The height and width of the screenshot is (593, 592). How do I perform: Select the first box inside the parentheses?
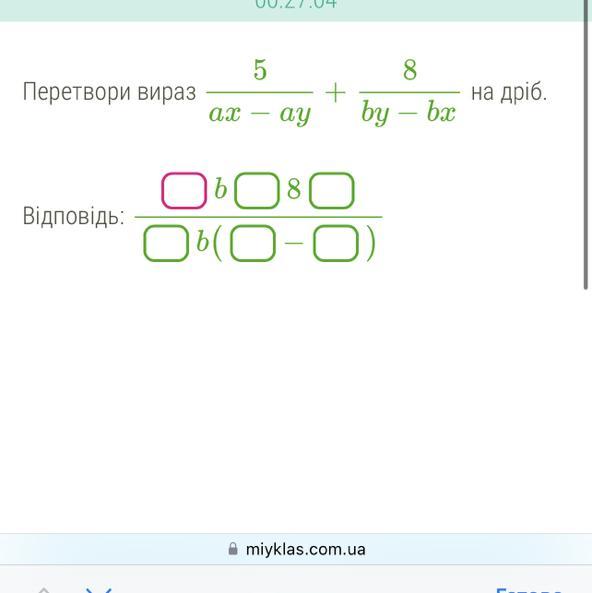click(x=253, y=243)
